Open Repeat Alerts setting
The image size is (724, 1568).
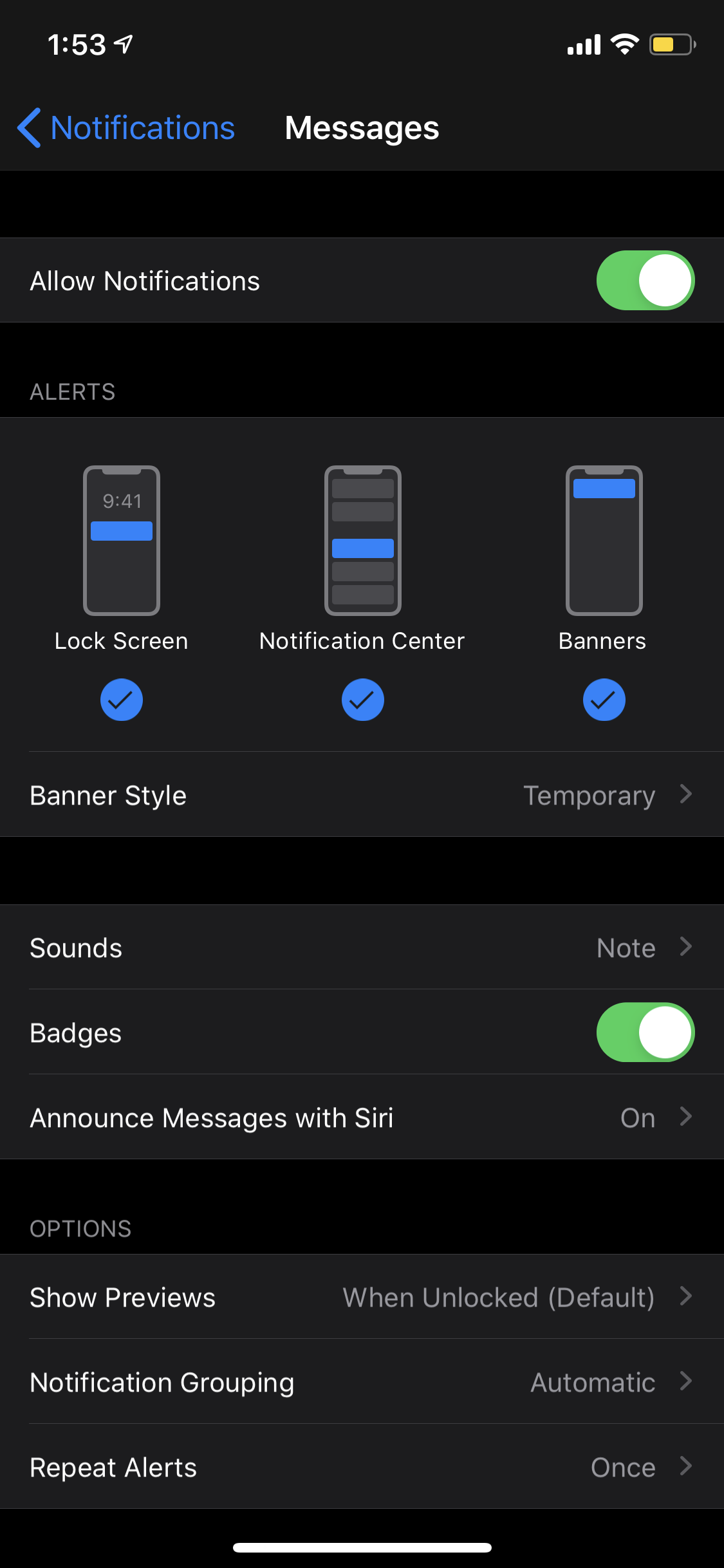coord(362,1467)
